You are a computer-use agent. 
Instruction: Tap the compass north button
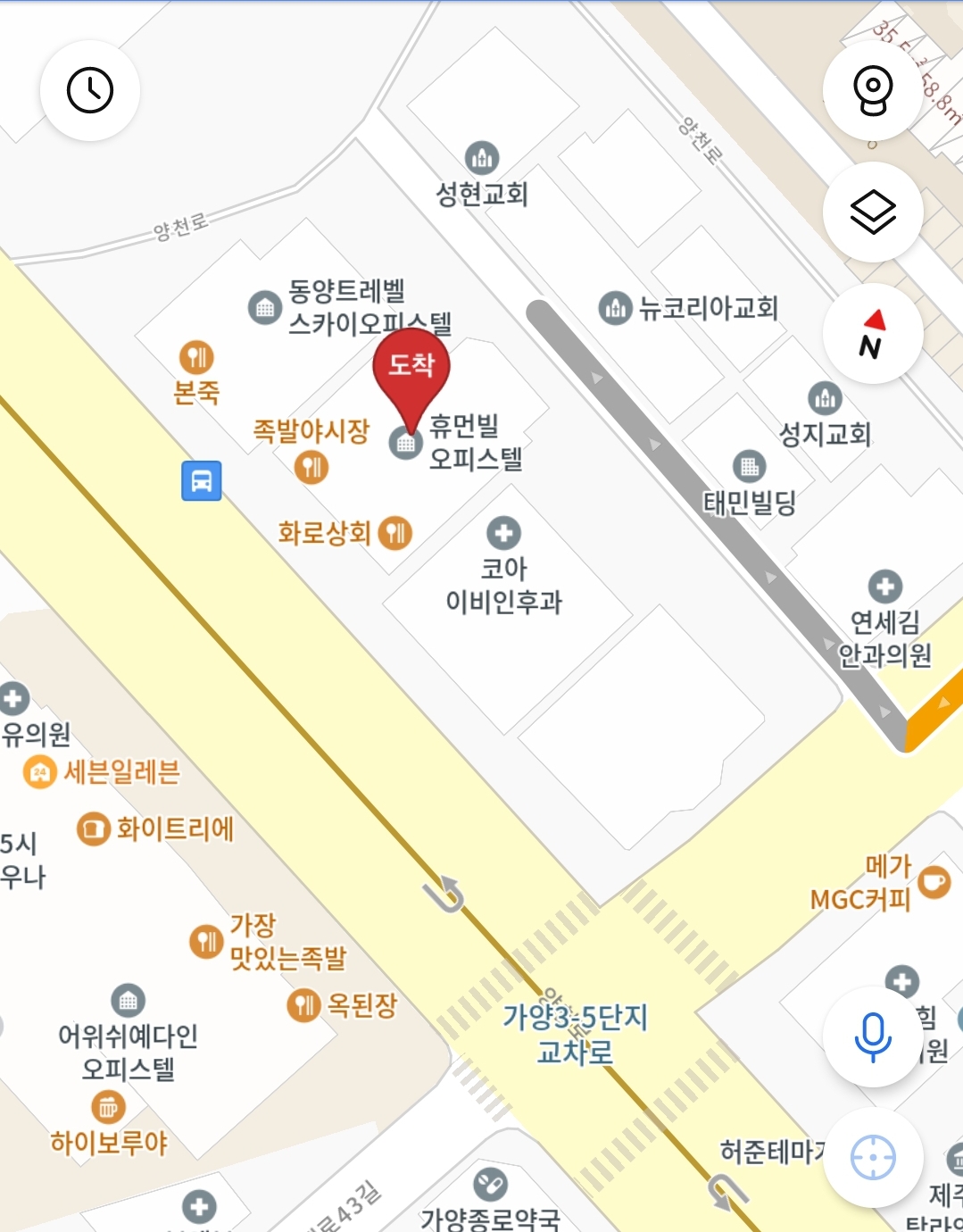[872, 334]
